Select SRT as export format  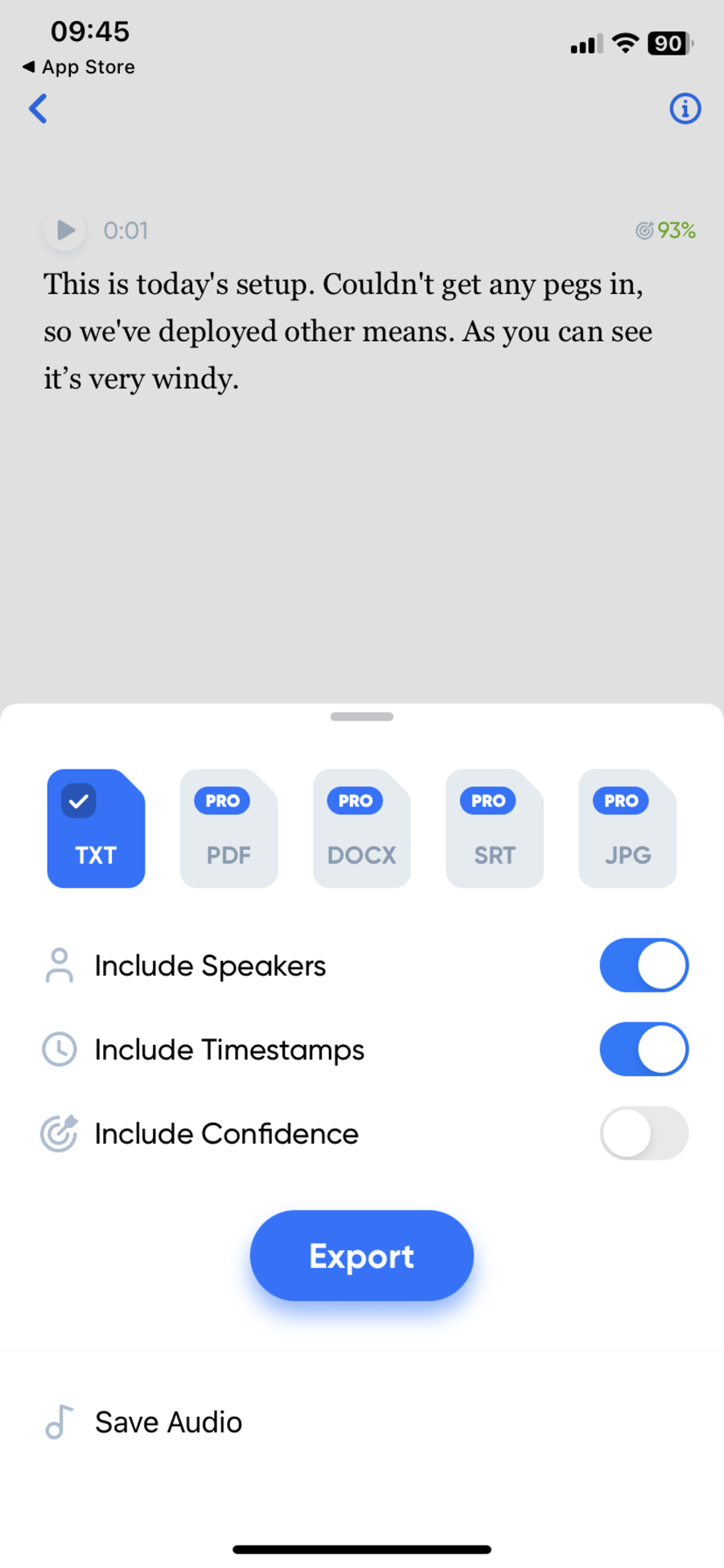[x=495, y=828]
